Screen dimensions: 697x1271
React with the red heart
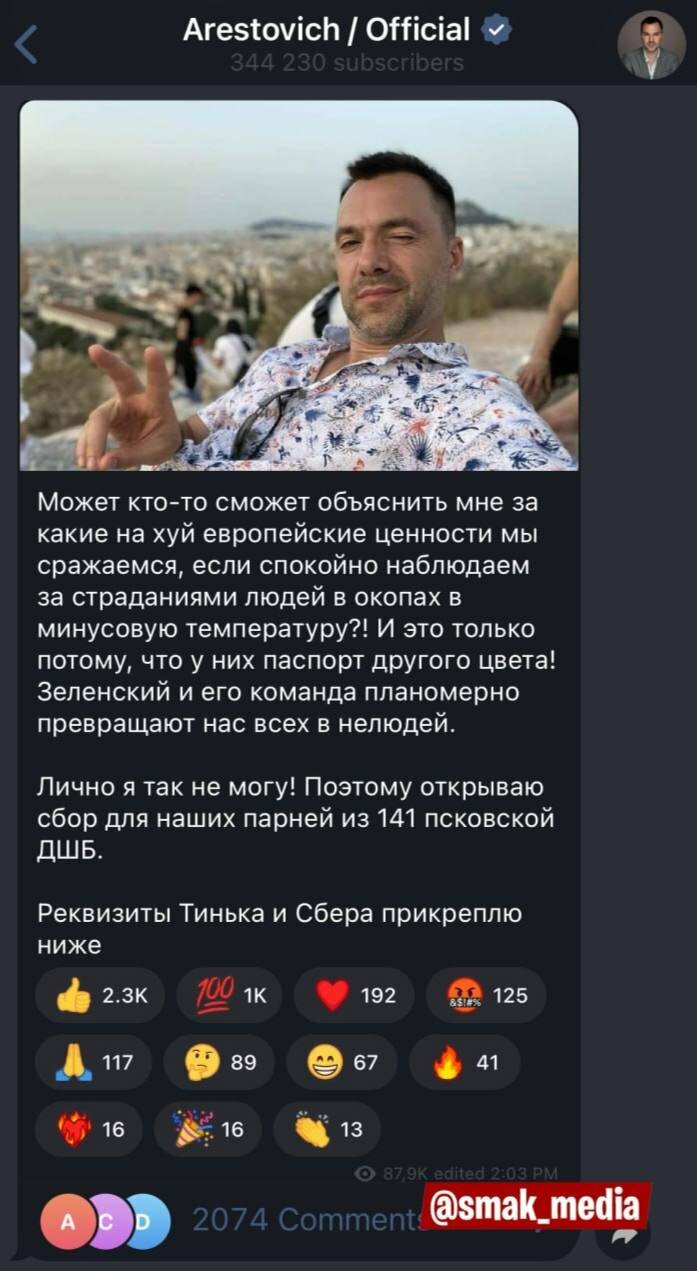[354, 995]
